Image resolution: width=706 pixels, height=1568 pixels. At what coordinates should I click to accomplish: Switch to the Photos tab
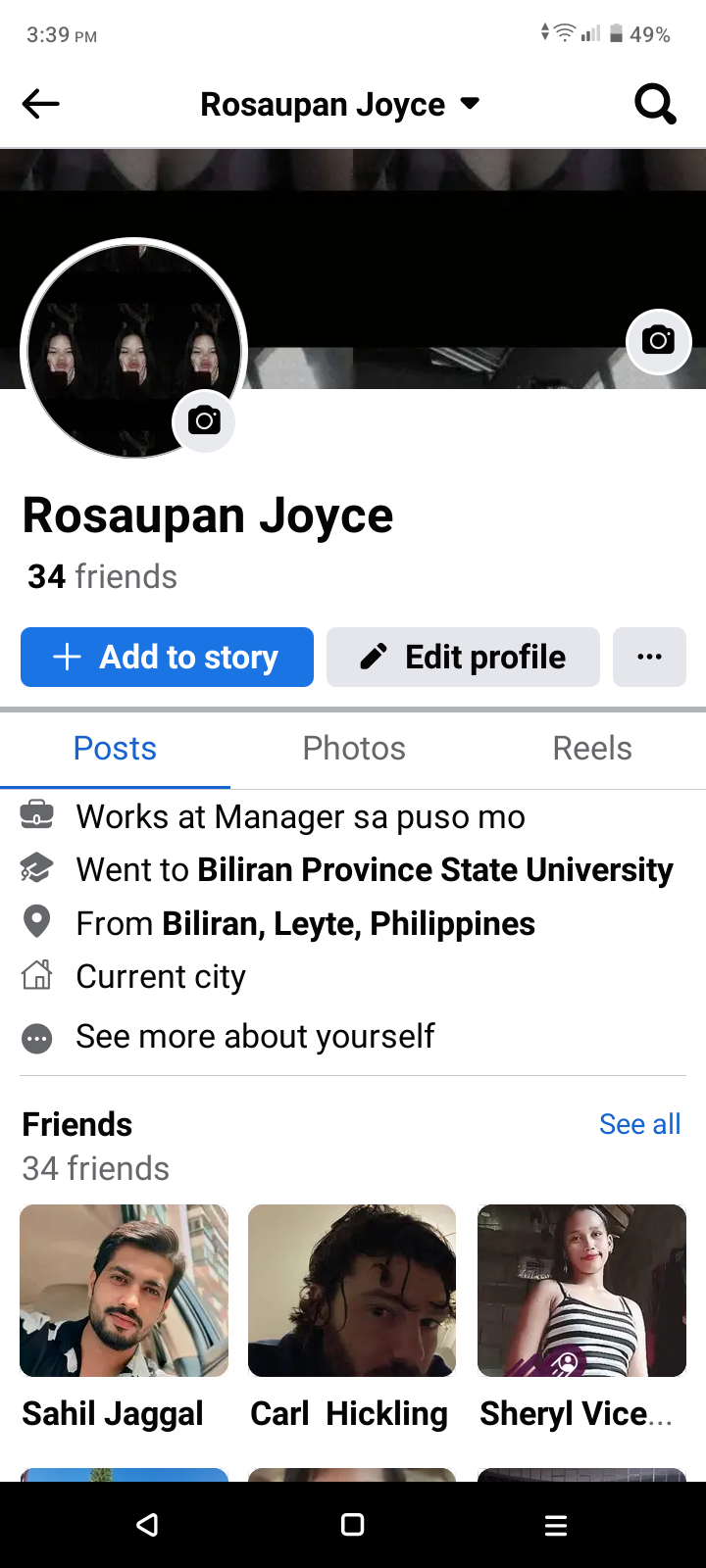(354, 749)
